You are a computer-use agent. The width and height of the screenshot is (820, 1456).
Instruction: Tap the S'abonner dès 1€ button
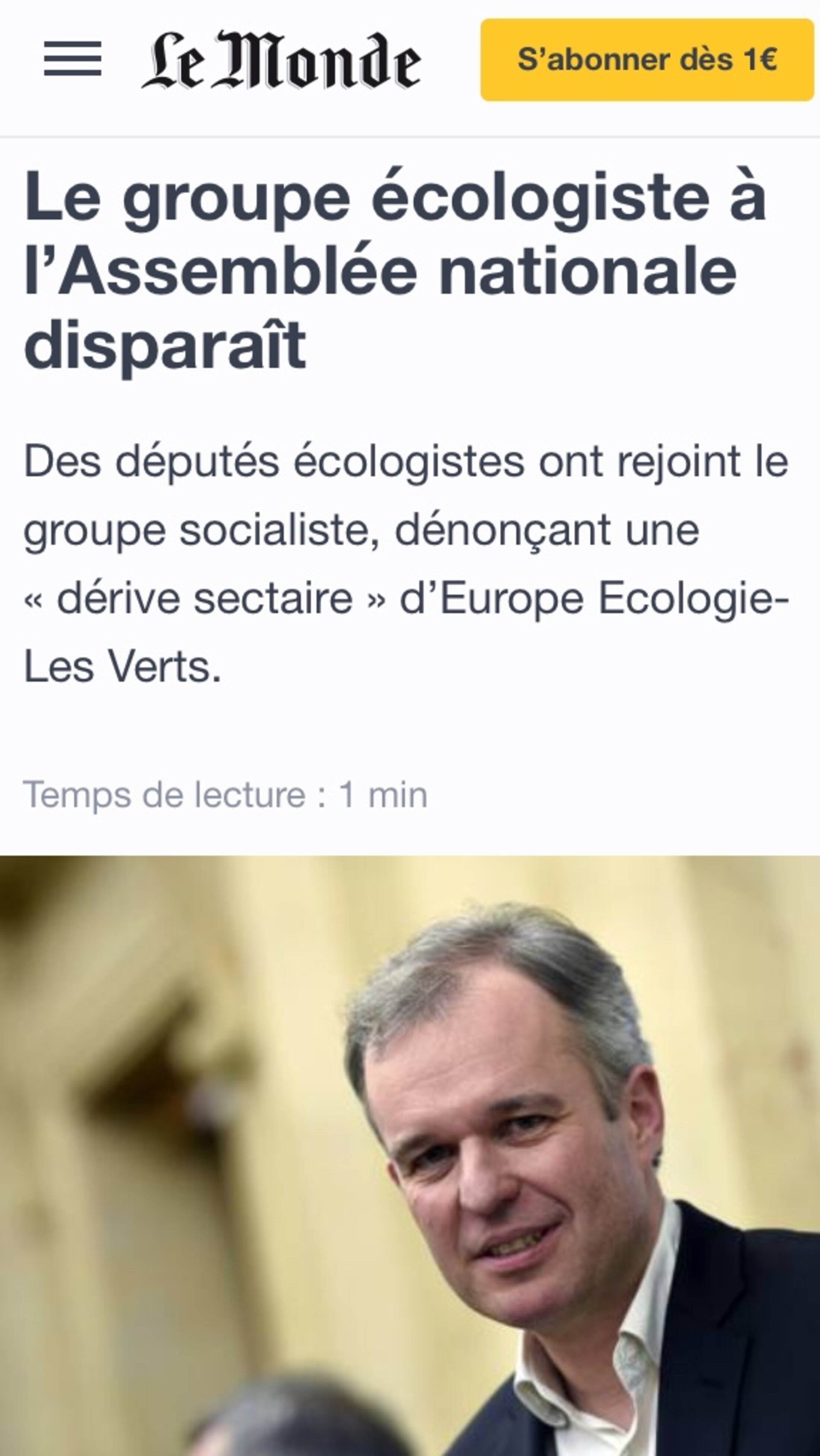pos(647,60)
